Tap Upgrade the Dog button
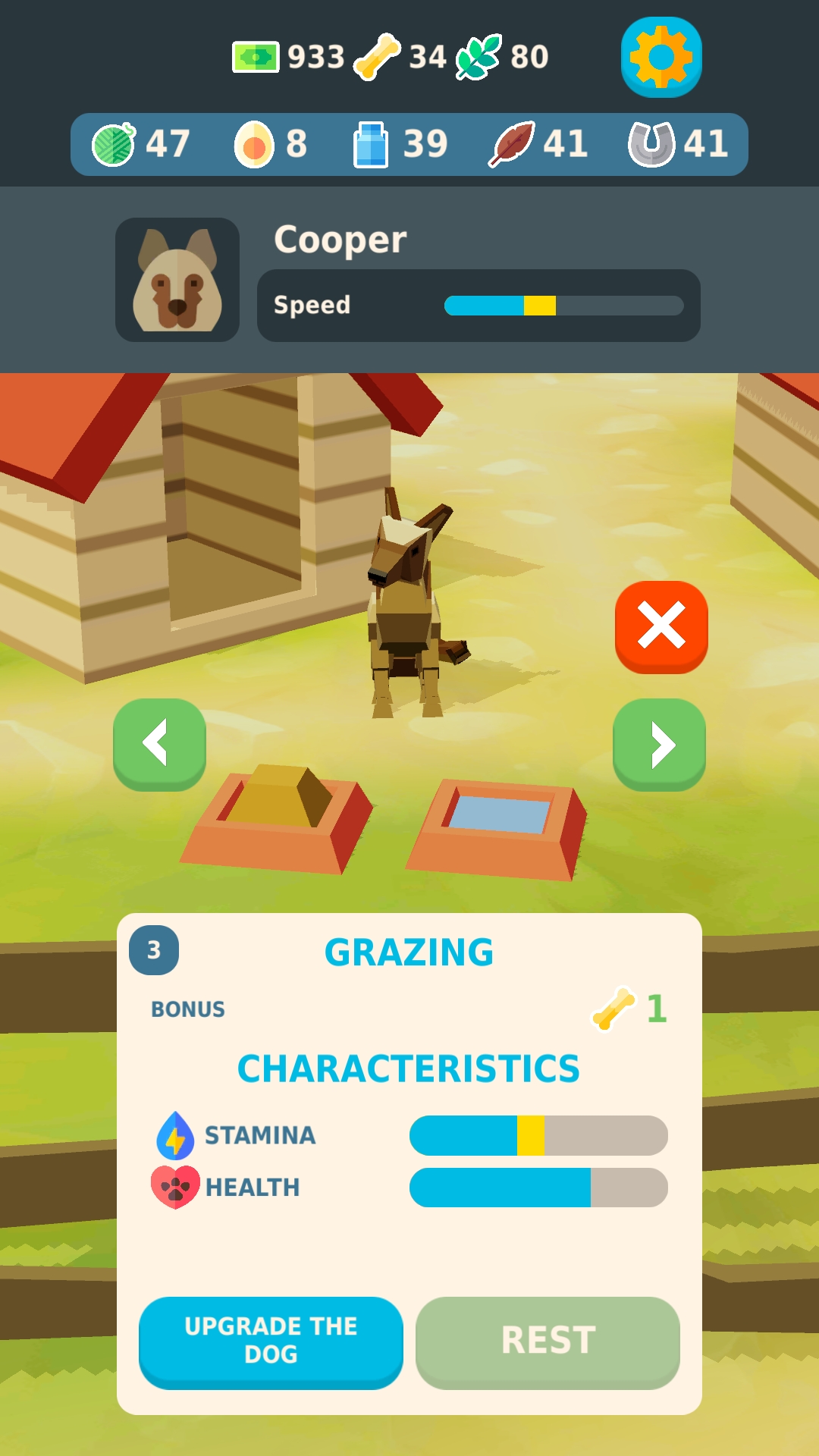819x1456 pixels. point(271,1341)
